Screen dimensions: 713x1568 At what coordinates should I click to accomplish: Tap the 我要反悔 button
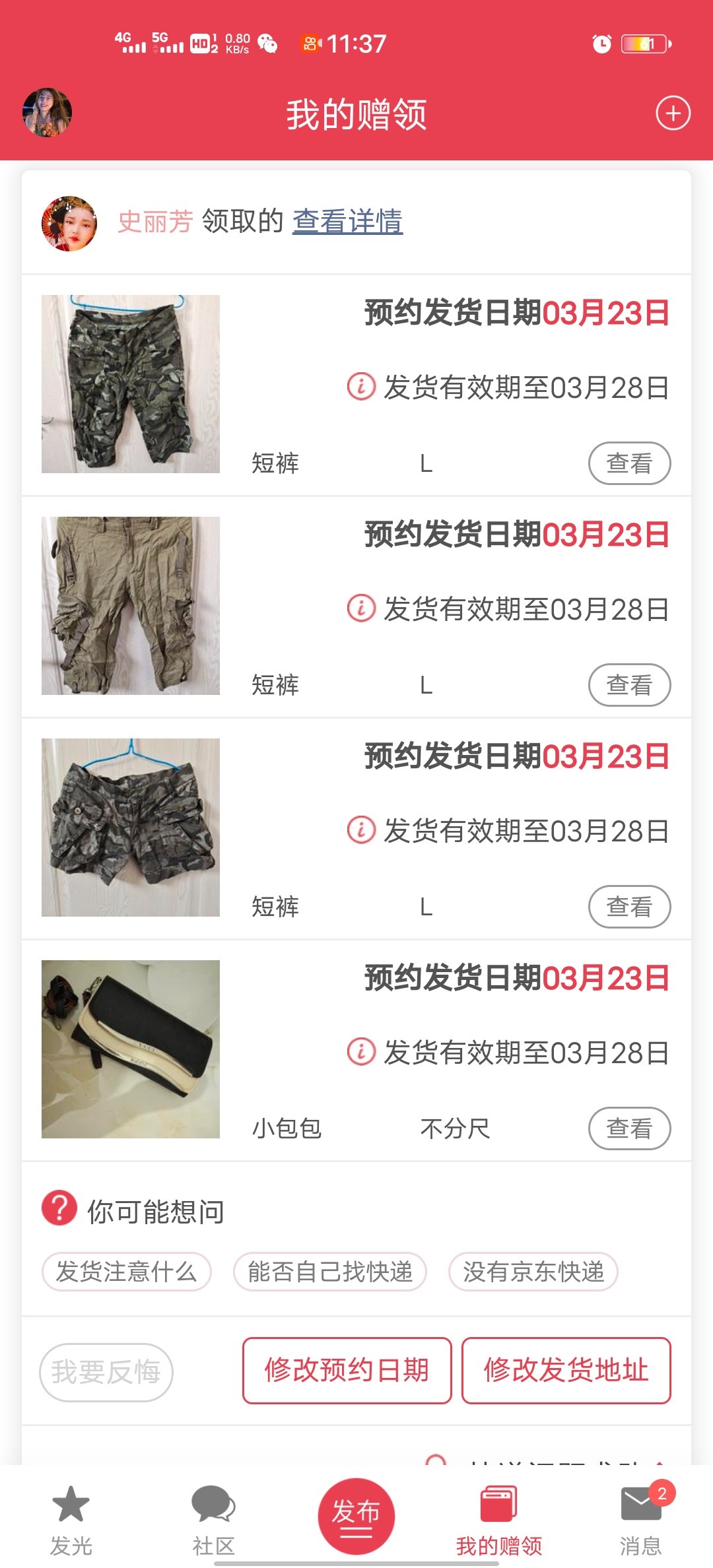[106, 1373]
